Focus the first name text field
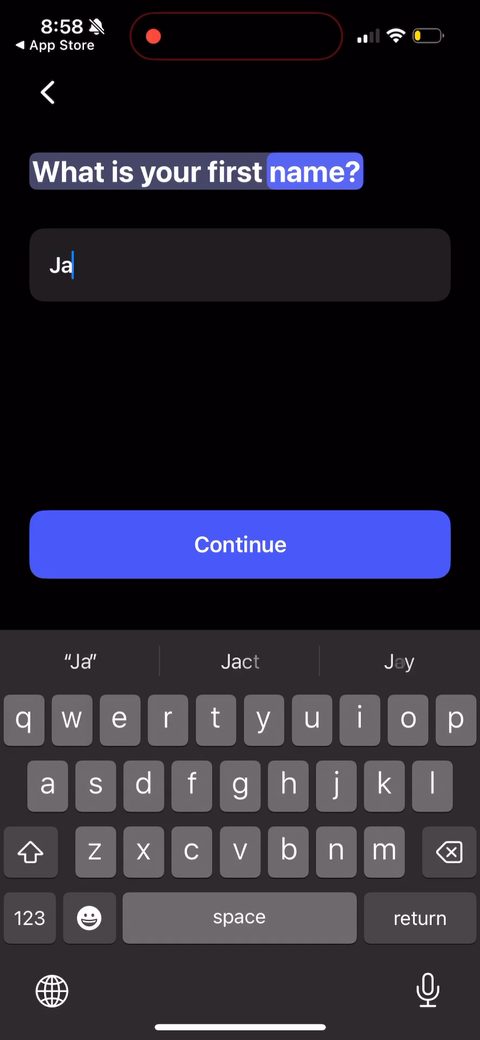Viewport: 480px width, 1040px height. [240, 265]
